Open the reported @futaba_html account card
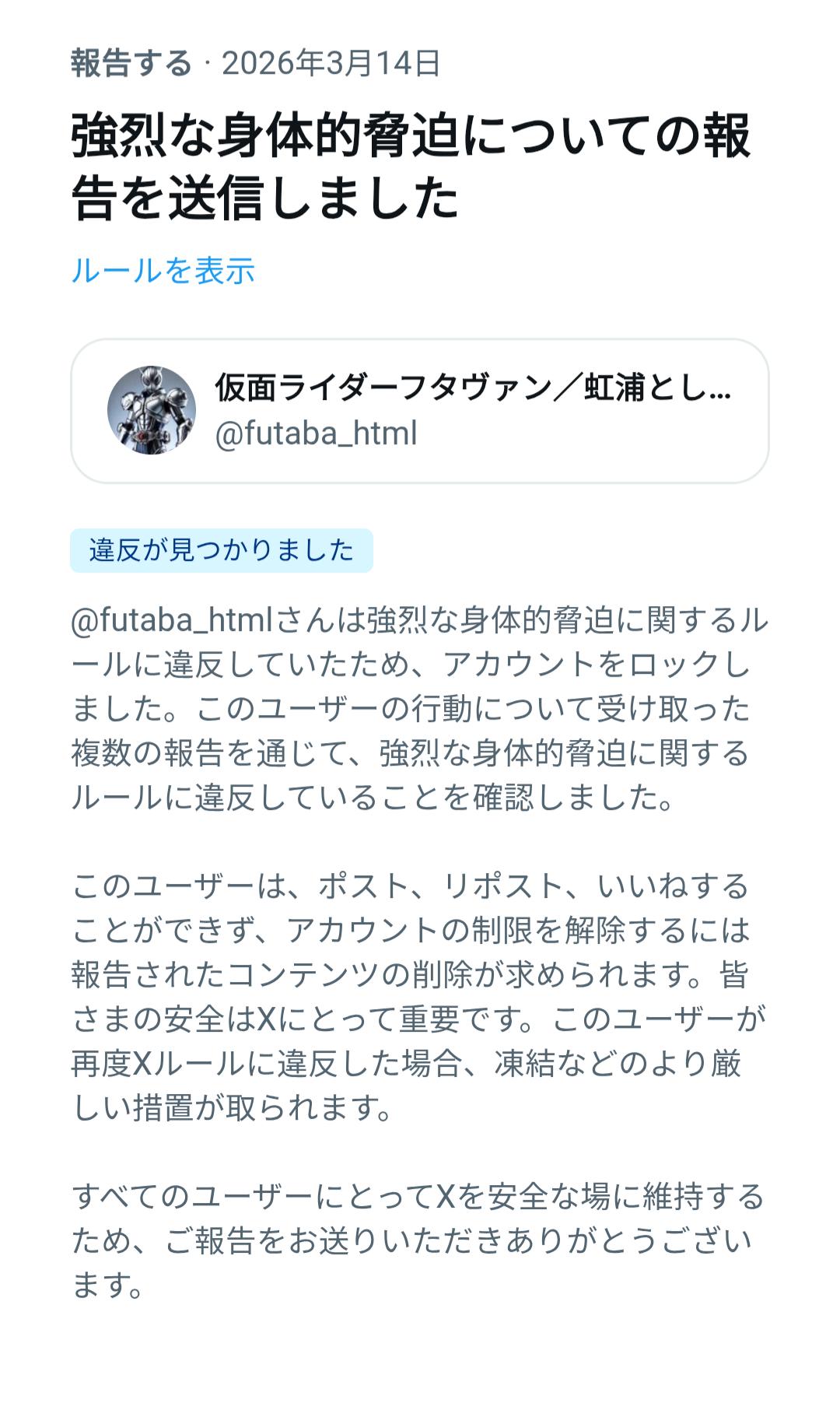The image size is (840, 1410). pos(420,411)
